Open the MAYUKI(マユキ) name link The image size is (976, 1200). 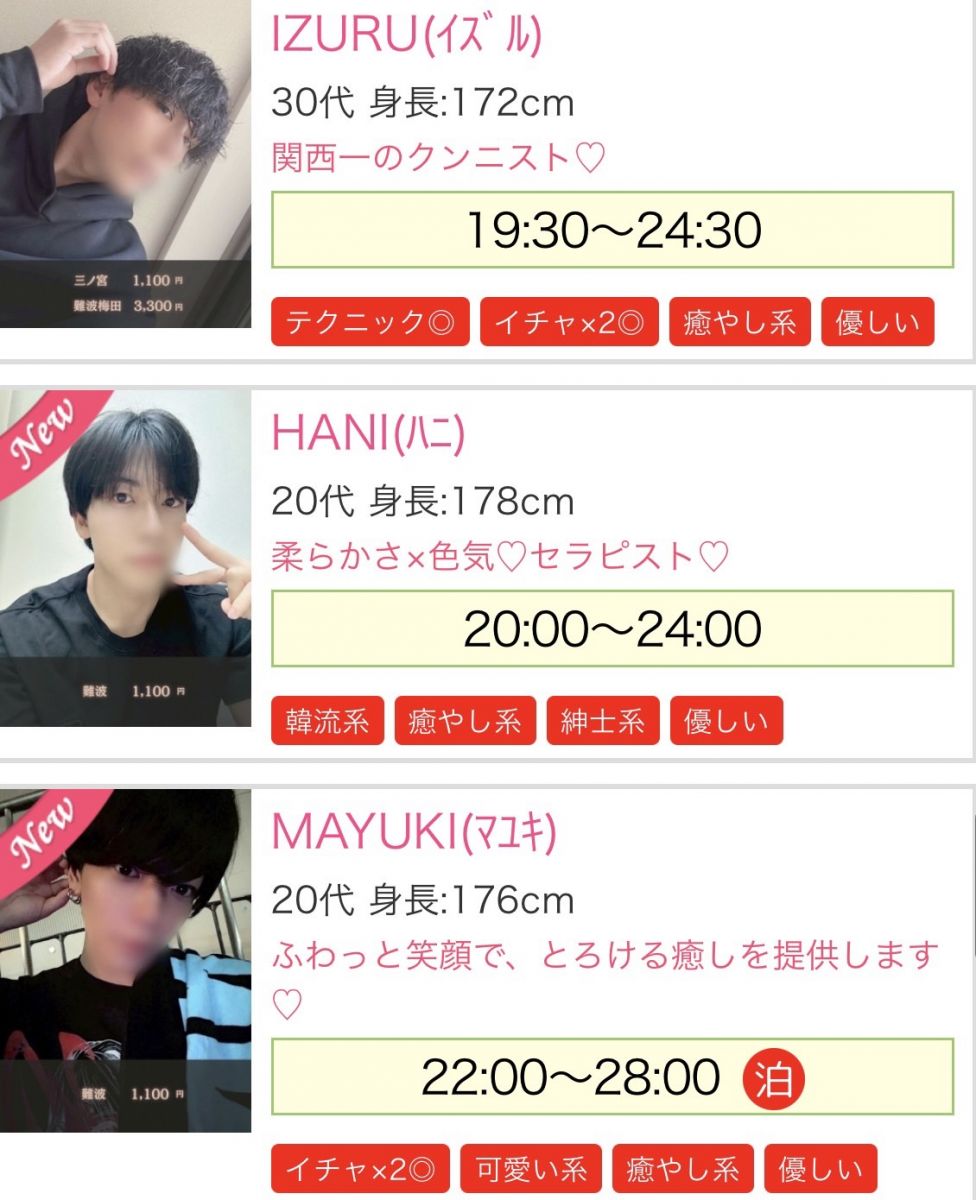pos(414,832)
